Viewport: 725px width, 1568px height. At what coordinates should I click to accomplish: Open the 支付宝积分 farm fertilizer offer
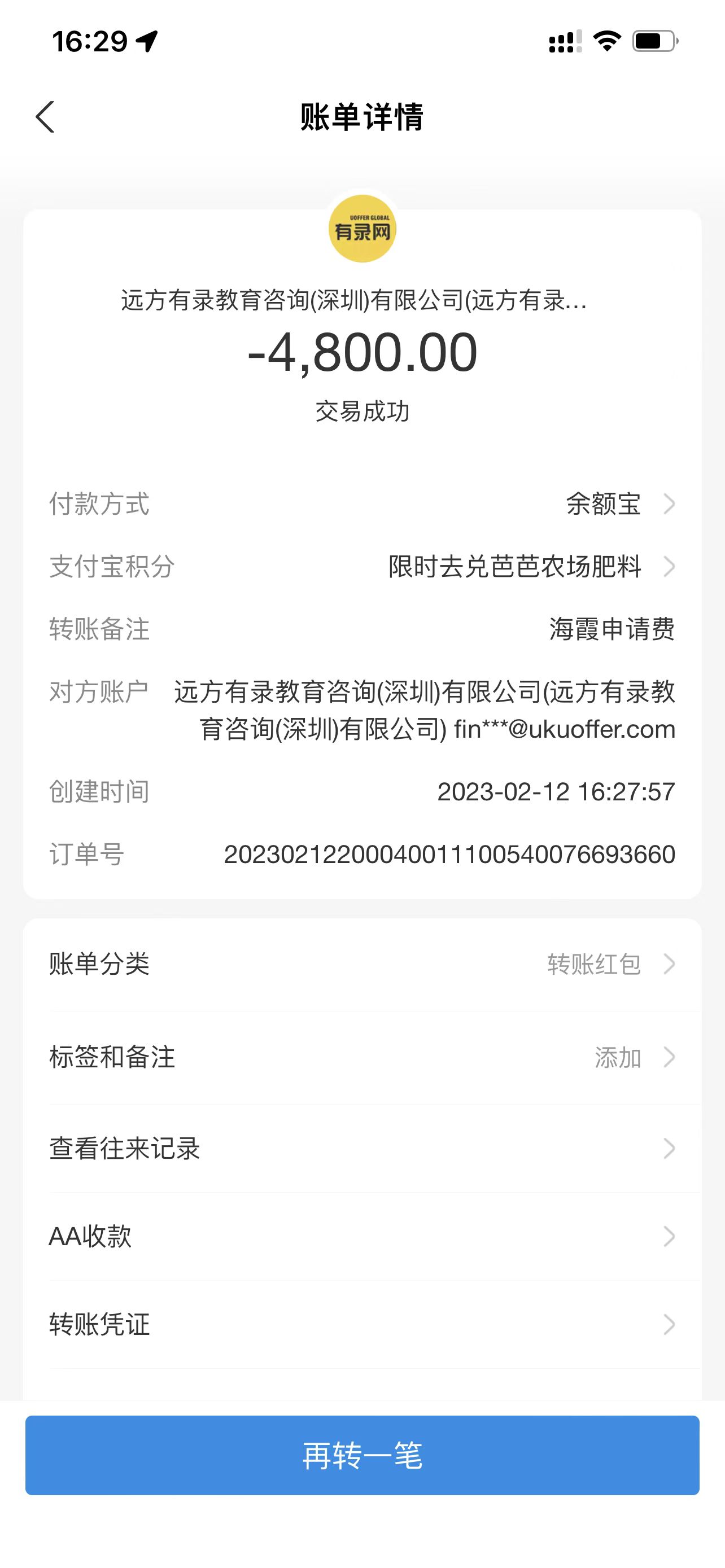tap(530, 567)
